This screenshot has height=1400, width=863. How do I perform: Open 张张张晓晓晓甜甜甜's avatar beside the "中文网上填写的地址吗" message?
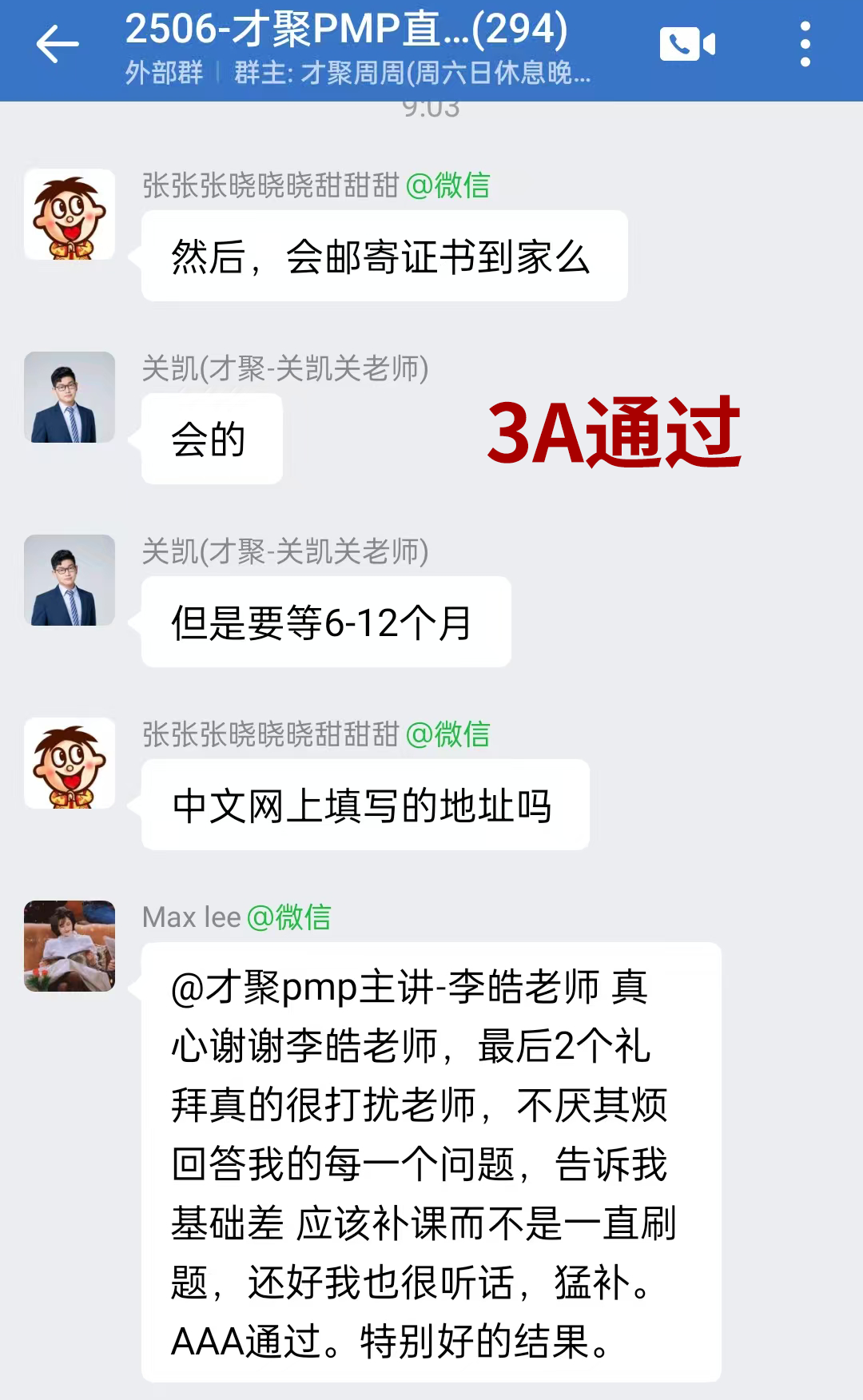click(x=70, y=763)
